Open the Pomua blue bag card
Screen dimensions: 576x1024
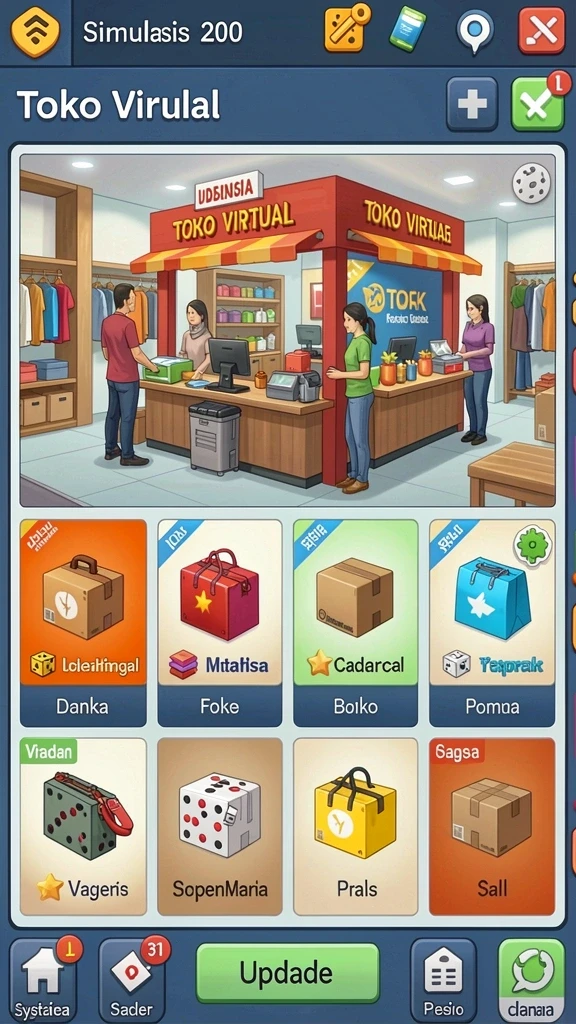[492, 623]
